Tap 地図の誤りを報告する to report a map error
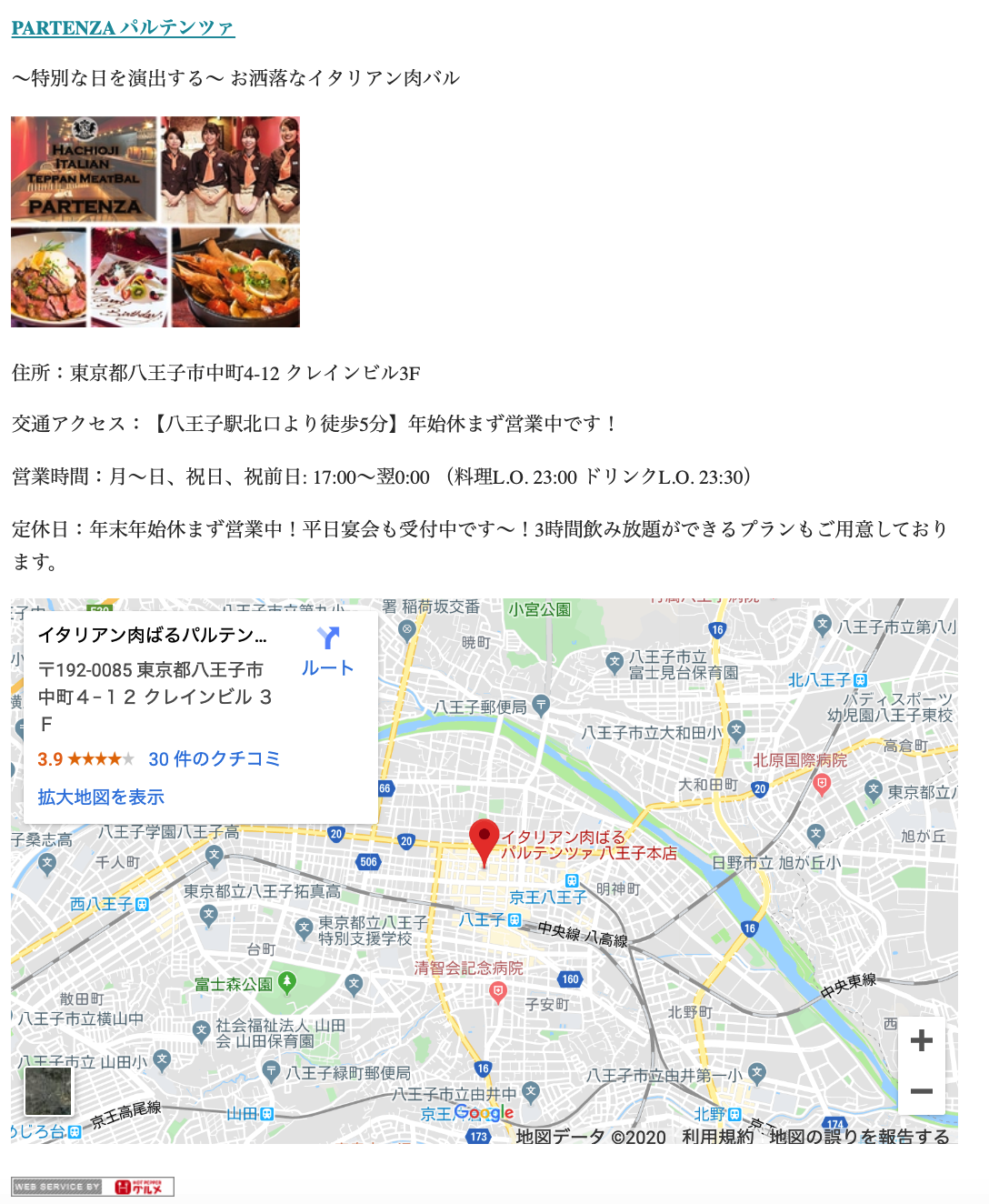 click(859, 1136)
